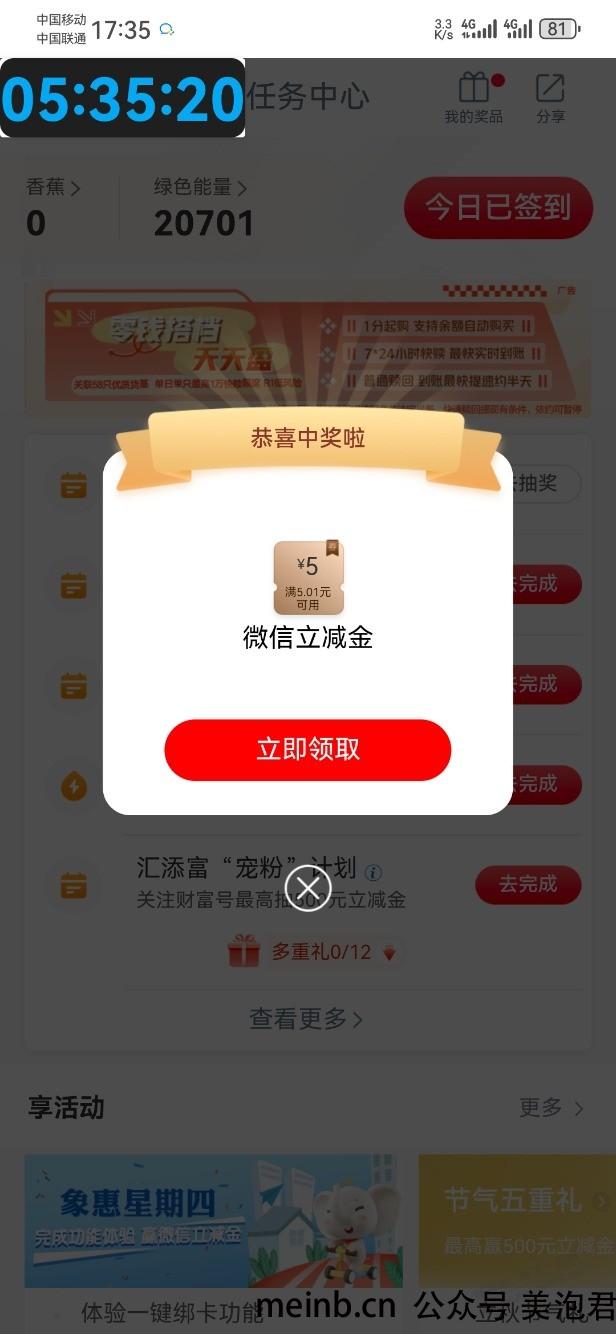Tap 去完成 for 汇添富宠粉计划
Screen dimensions: 616x1334
point(527,884)
